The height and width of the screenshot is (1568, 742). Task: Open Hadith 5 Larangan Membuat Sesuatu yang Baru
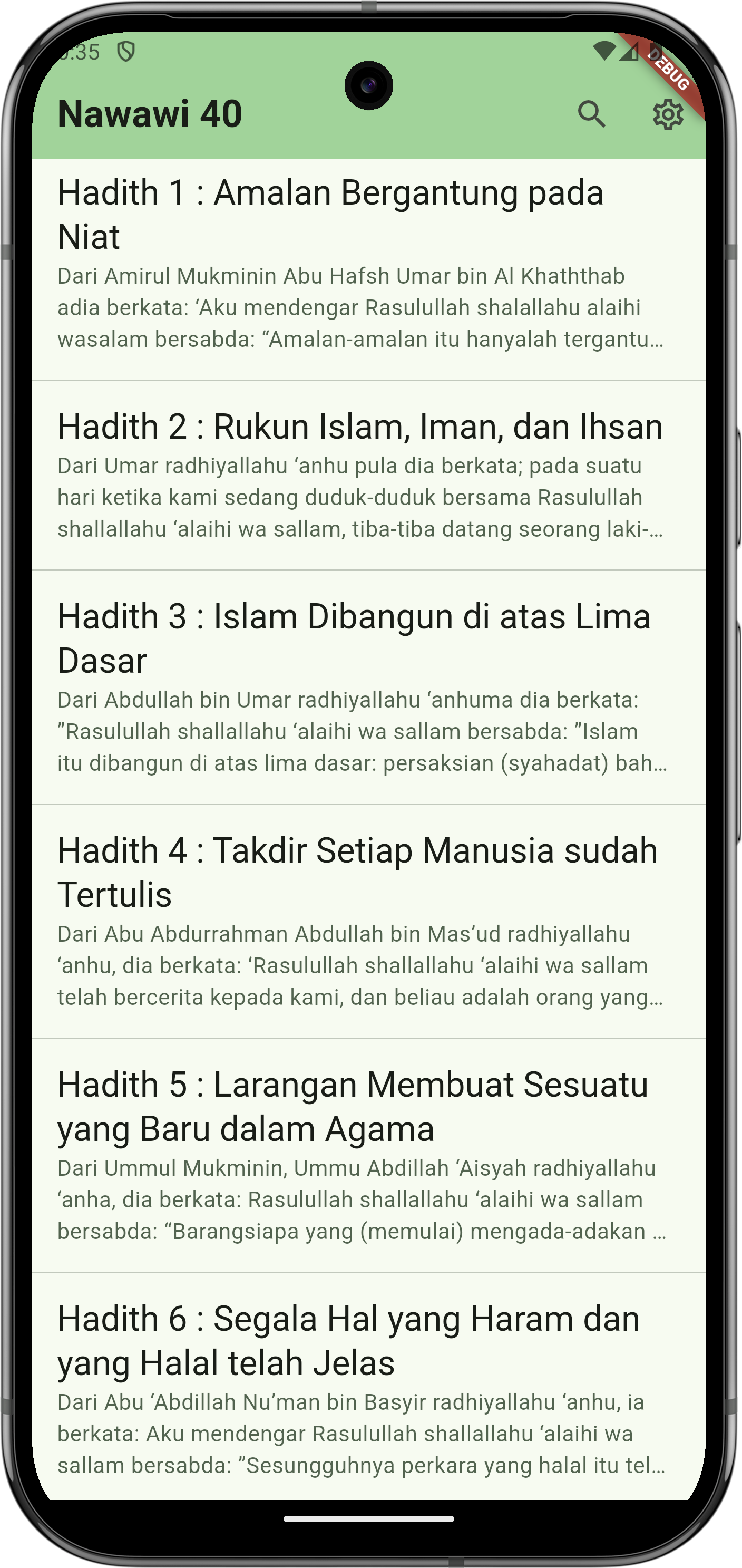click(368, 1156)
